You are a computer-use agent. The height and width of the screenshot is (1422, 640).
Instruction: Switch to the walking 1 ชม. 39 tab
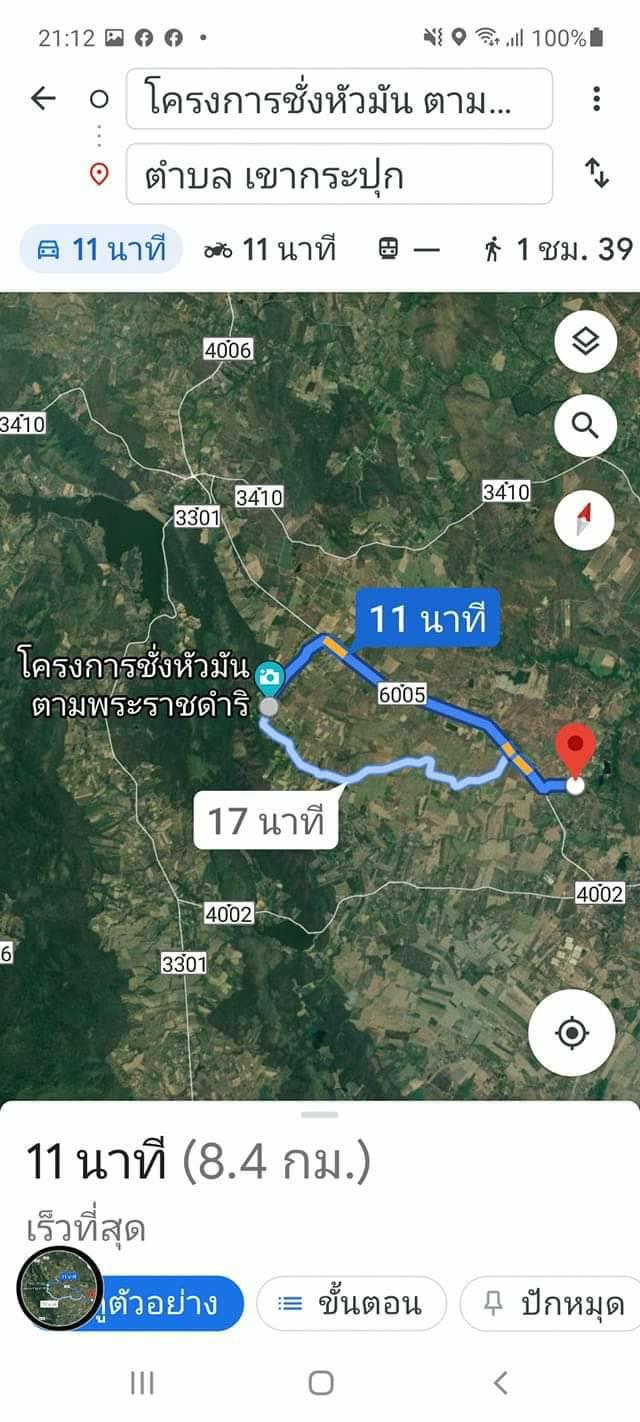click(x=558, y=249)
